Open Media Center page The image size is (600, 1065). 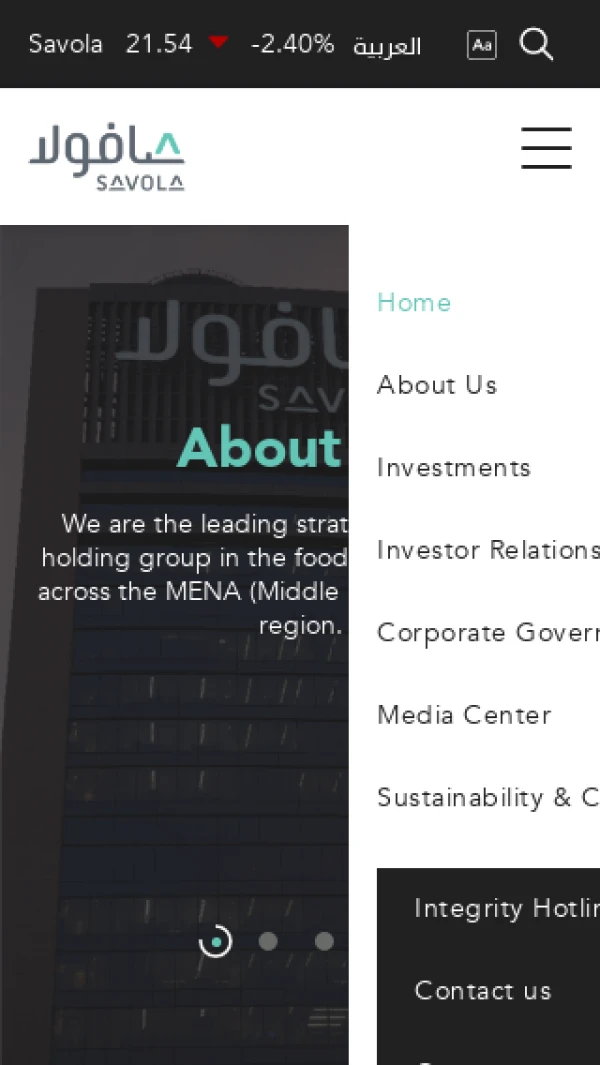click(x=464, y=715)
